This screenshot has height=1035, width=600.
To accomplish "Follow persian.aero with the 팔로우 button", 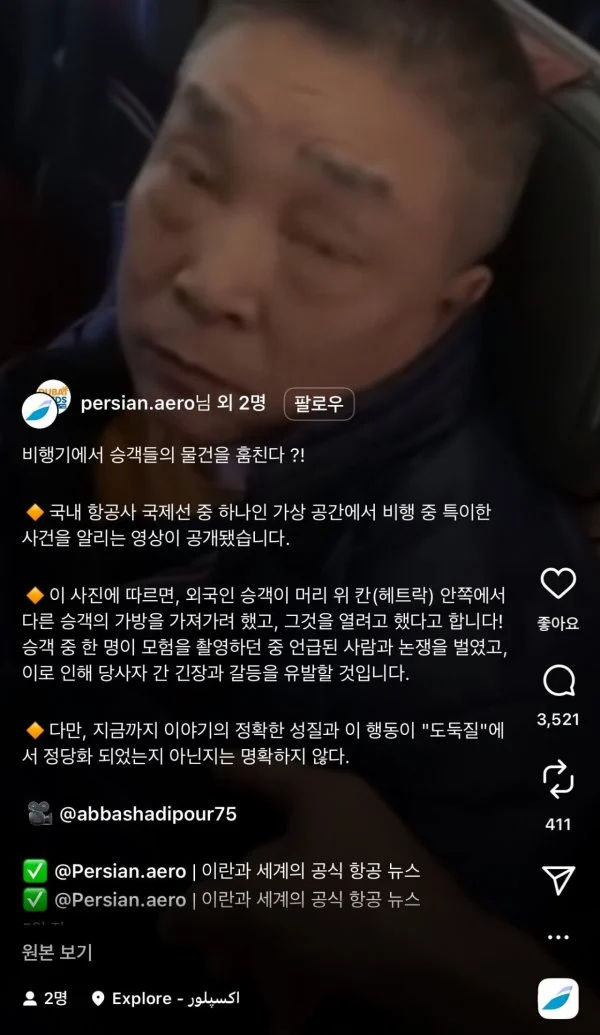I will [319, 404].
